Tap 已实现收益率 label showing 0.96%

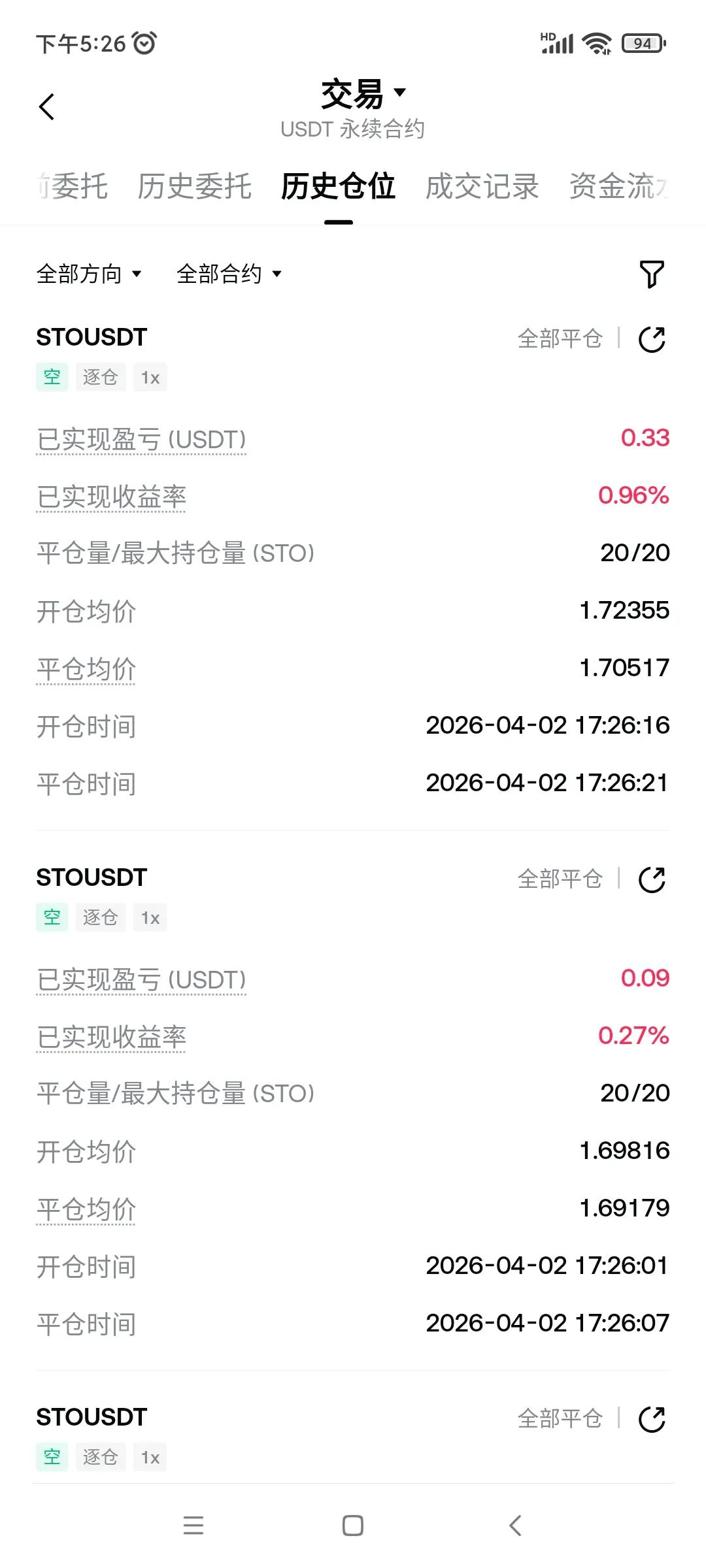point(111,497)
